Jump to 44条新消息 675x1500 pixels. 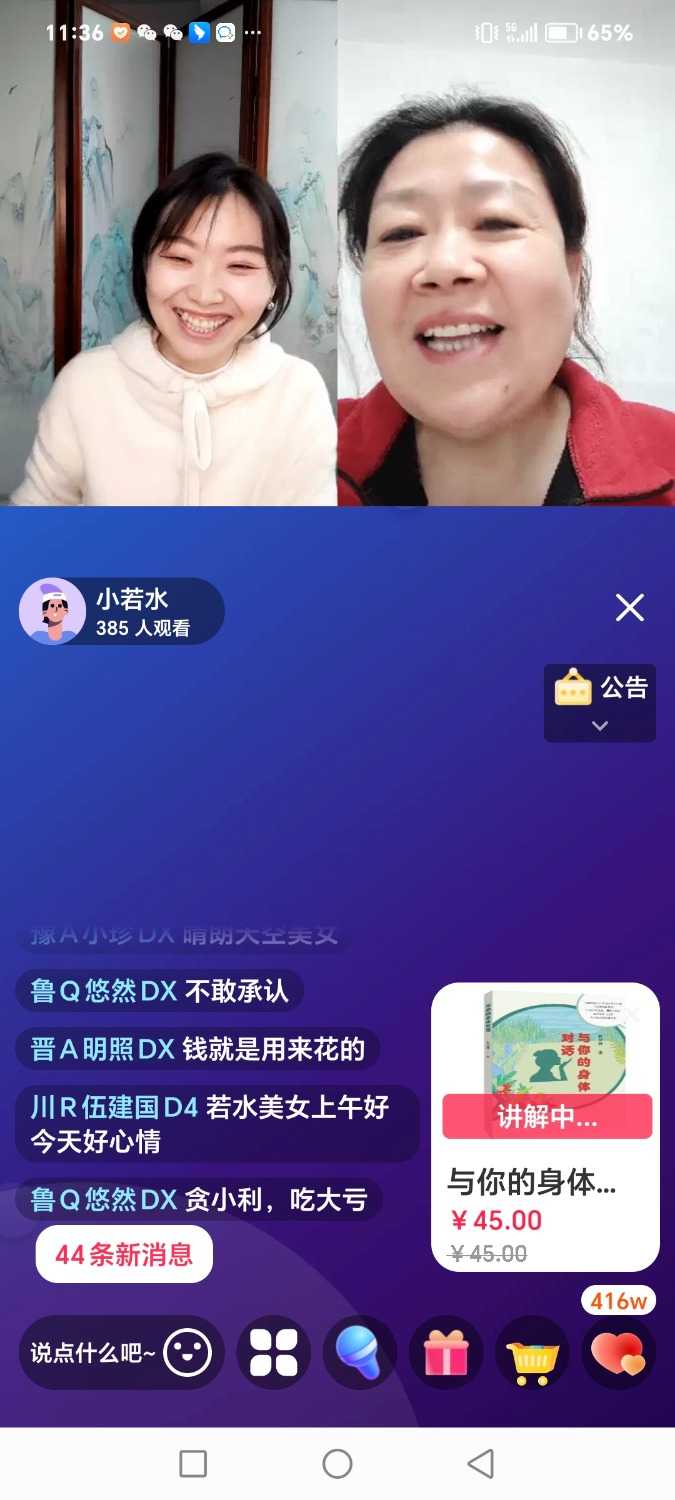tap(124, 1254)
